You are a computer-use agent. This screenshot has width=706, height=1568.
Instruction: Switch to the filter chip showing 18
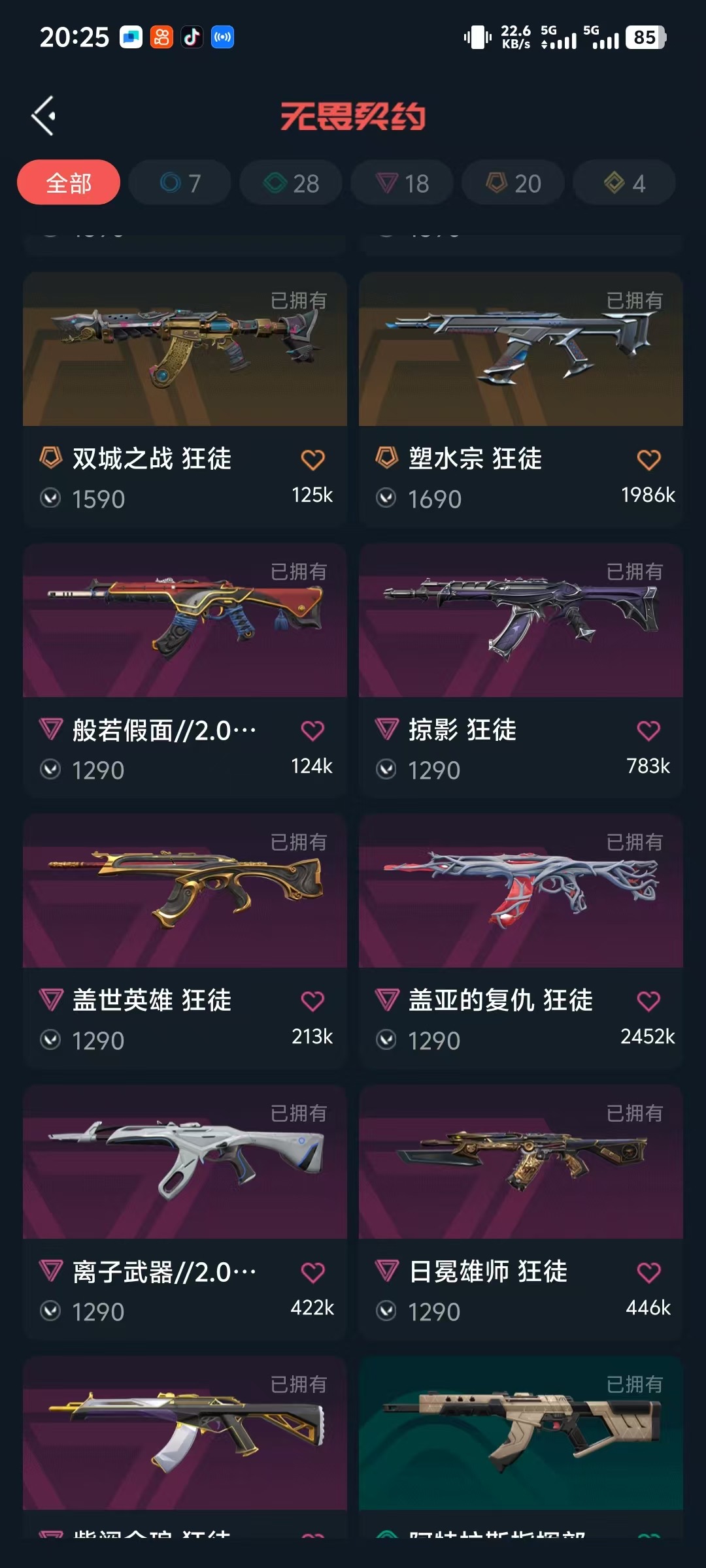tap(402, 183)
